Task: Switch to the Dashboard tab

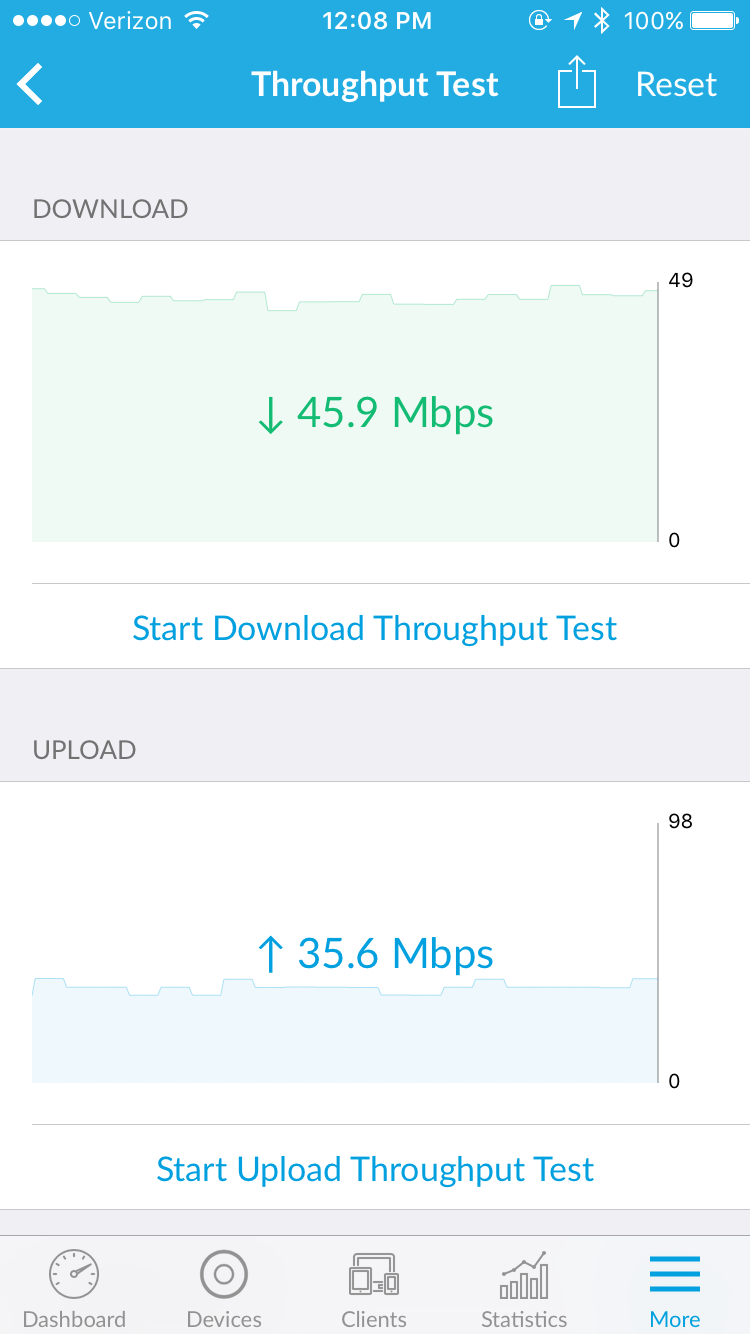Action: tap(75, 1288)
